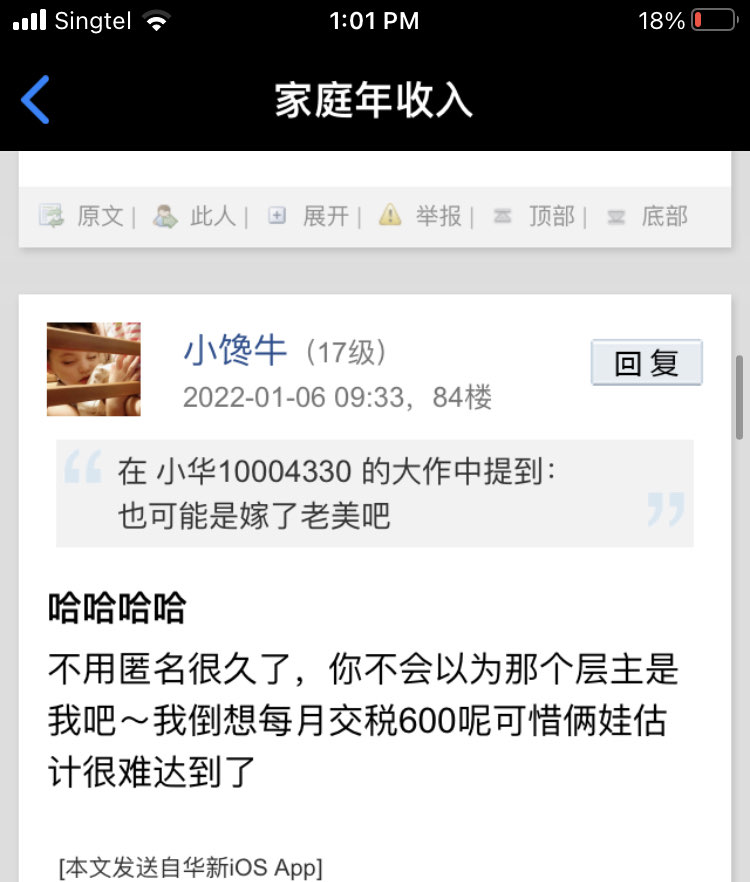Go back using the blue back arrow
Image resolution: width=750 pixels, height=882 pixels.
click(36, 100)
